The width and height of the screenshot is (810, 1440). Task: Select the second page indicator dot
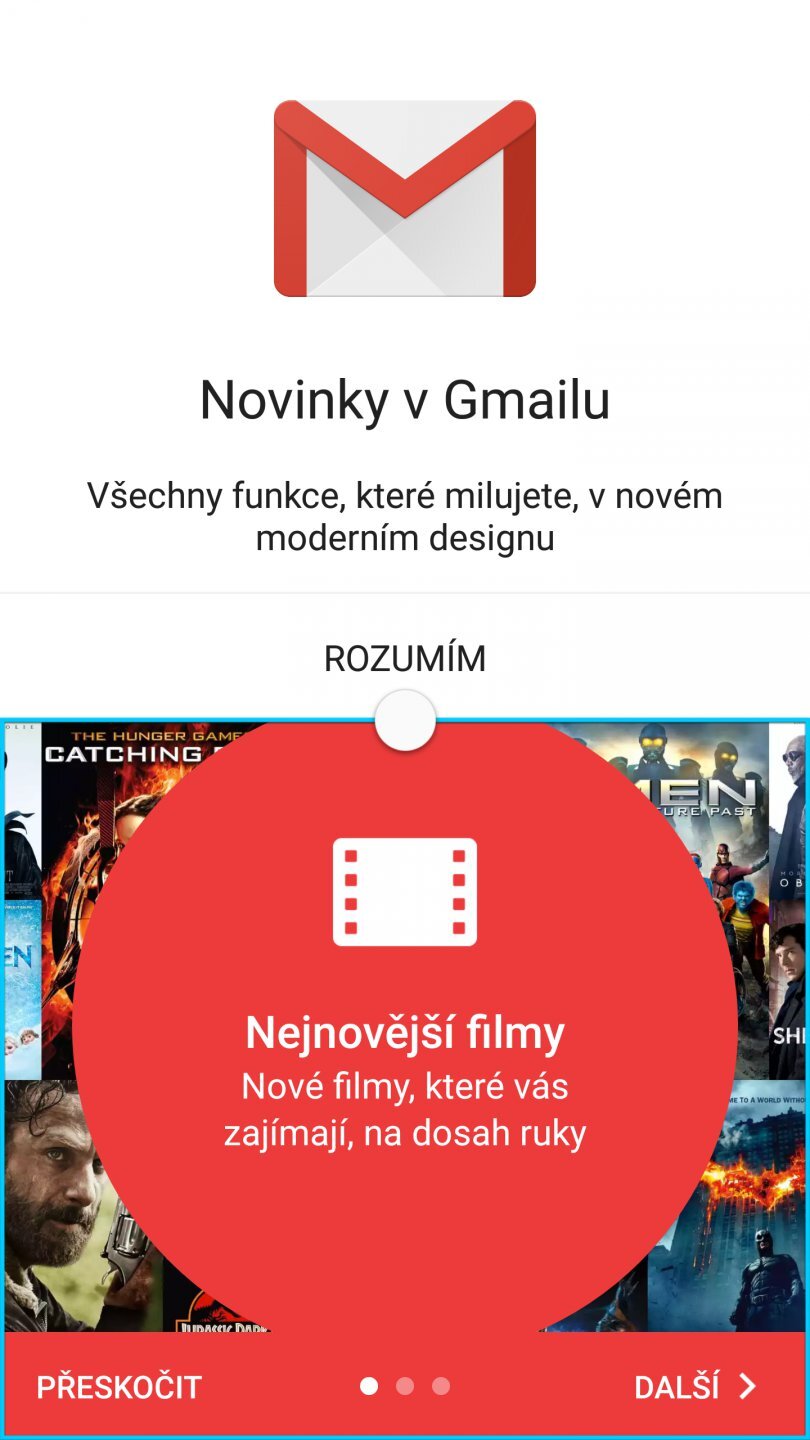tap(405, 1386)
